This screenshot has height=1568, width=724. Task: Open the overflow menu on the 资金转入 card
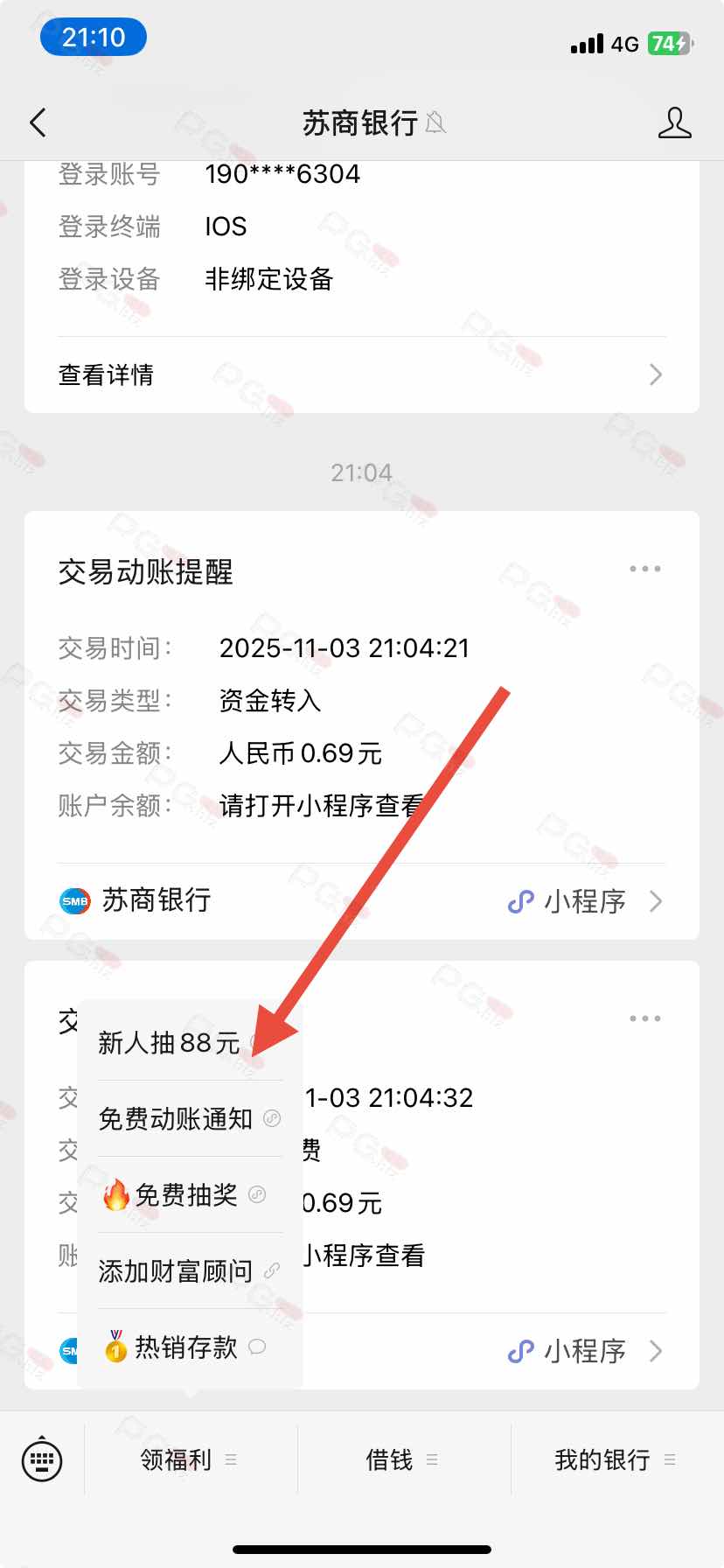coord(645,569)
